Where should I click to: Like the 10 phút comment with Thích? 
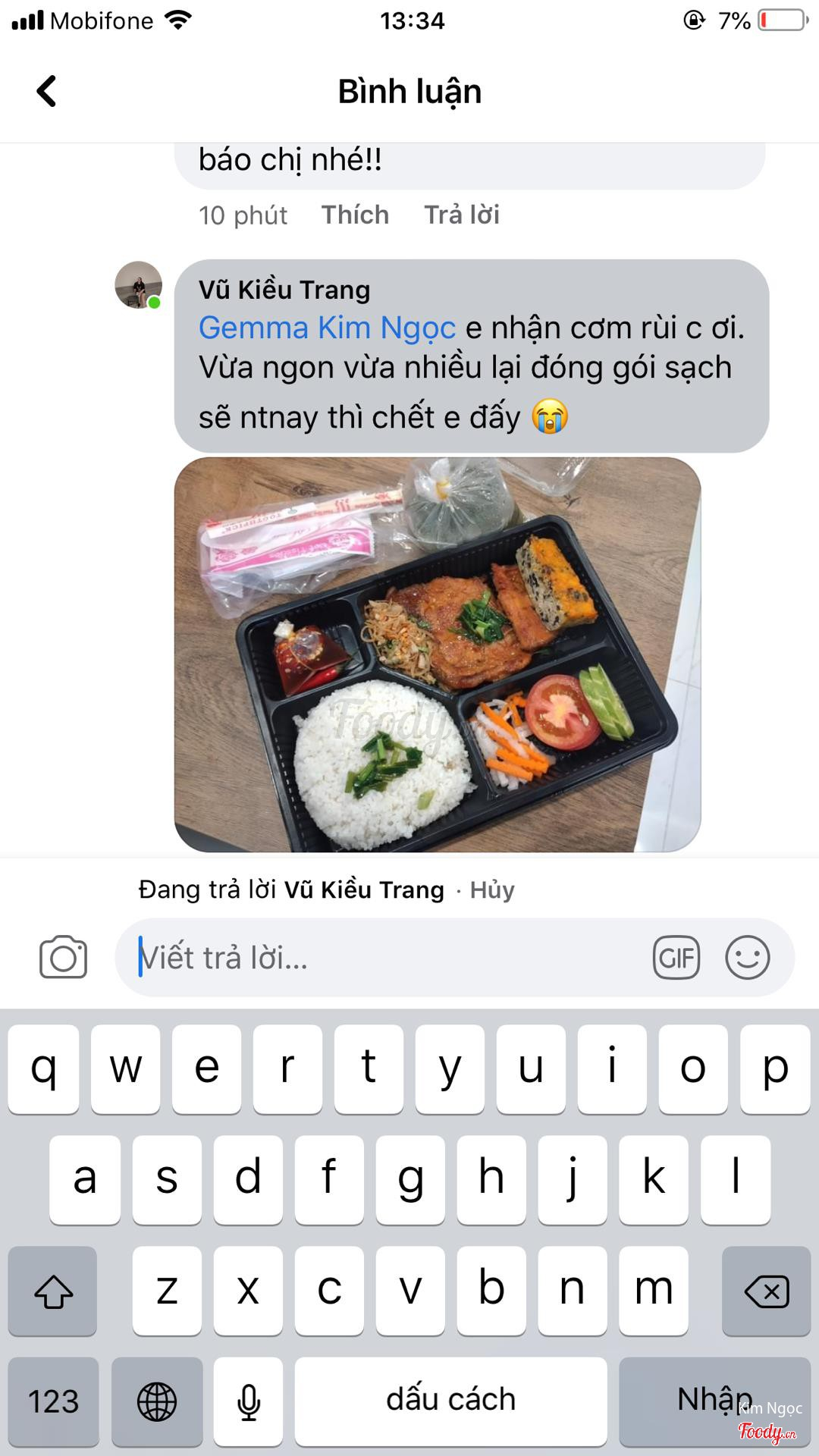point(355,215)
